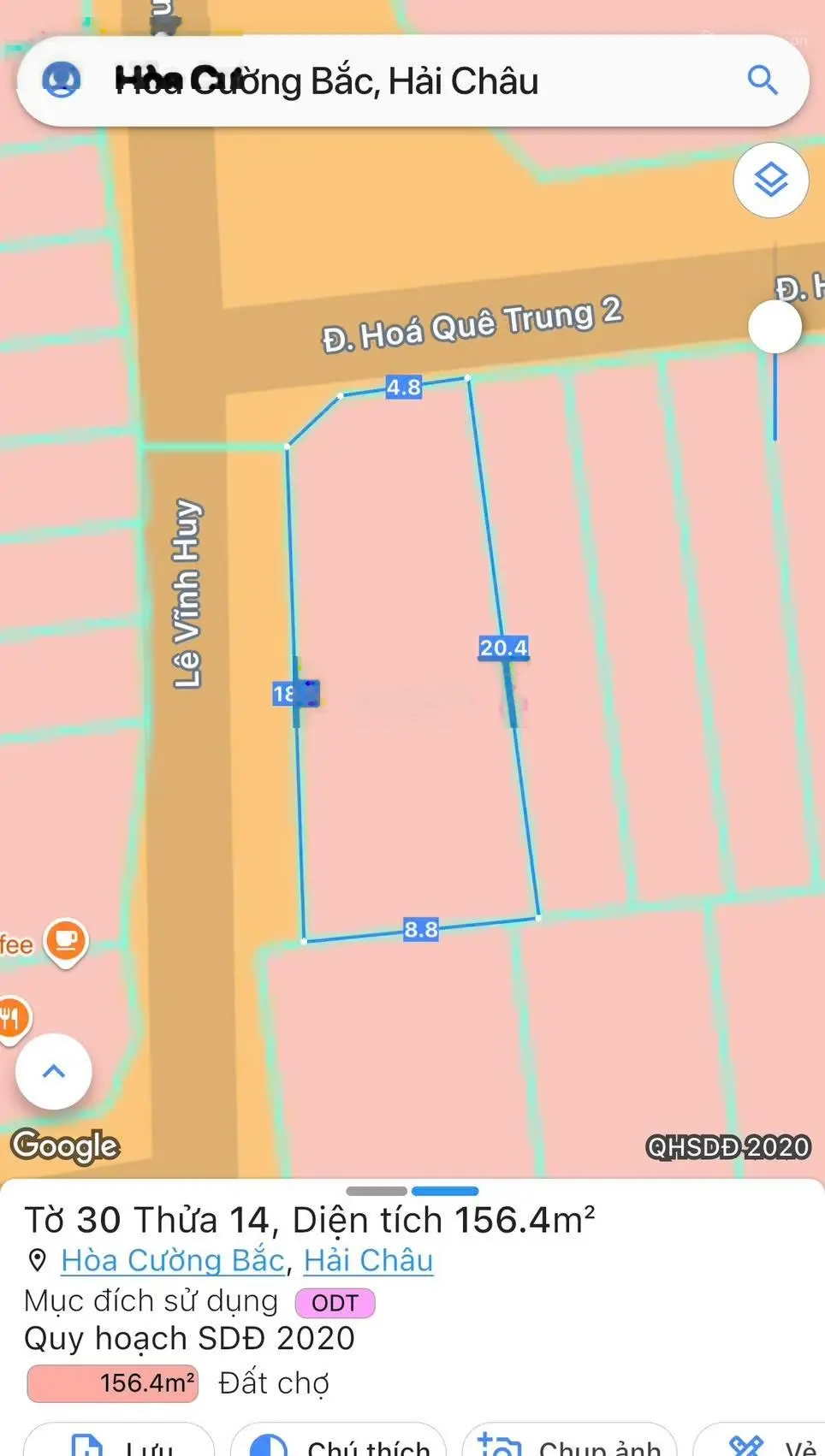Viewport: 825px width, 1456px height.
Task: Open the account avatar icon
Action: pyautogui.click(x=61, y=80)
